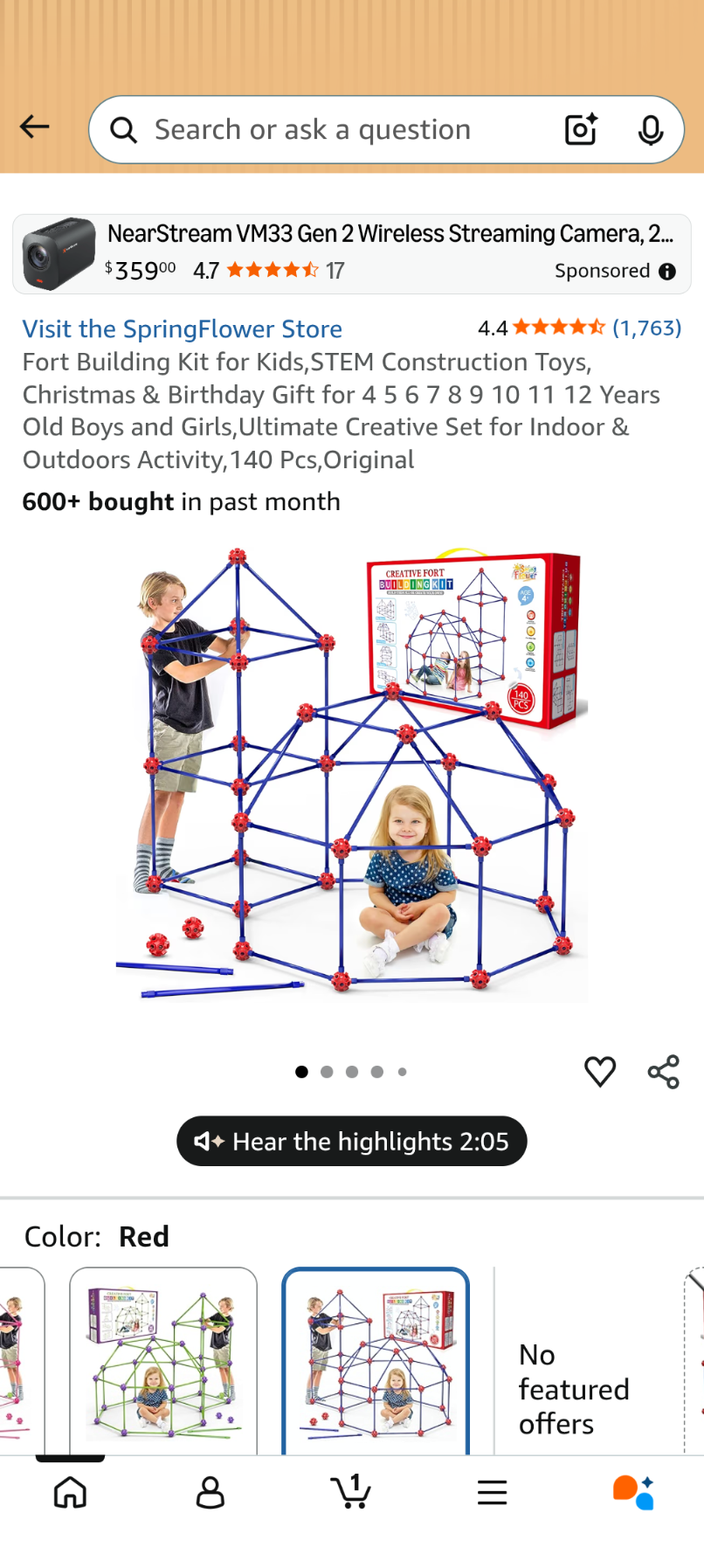Show info about the Sponsored ad

coord(667,272)
